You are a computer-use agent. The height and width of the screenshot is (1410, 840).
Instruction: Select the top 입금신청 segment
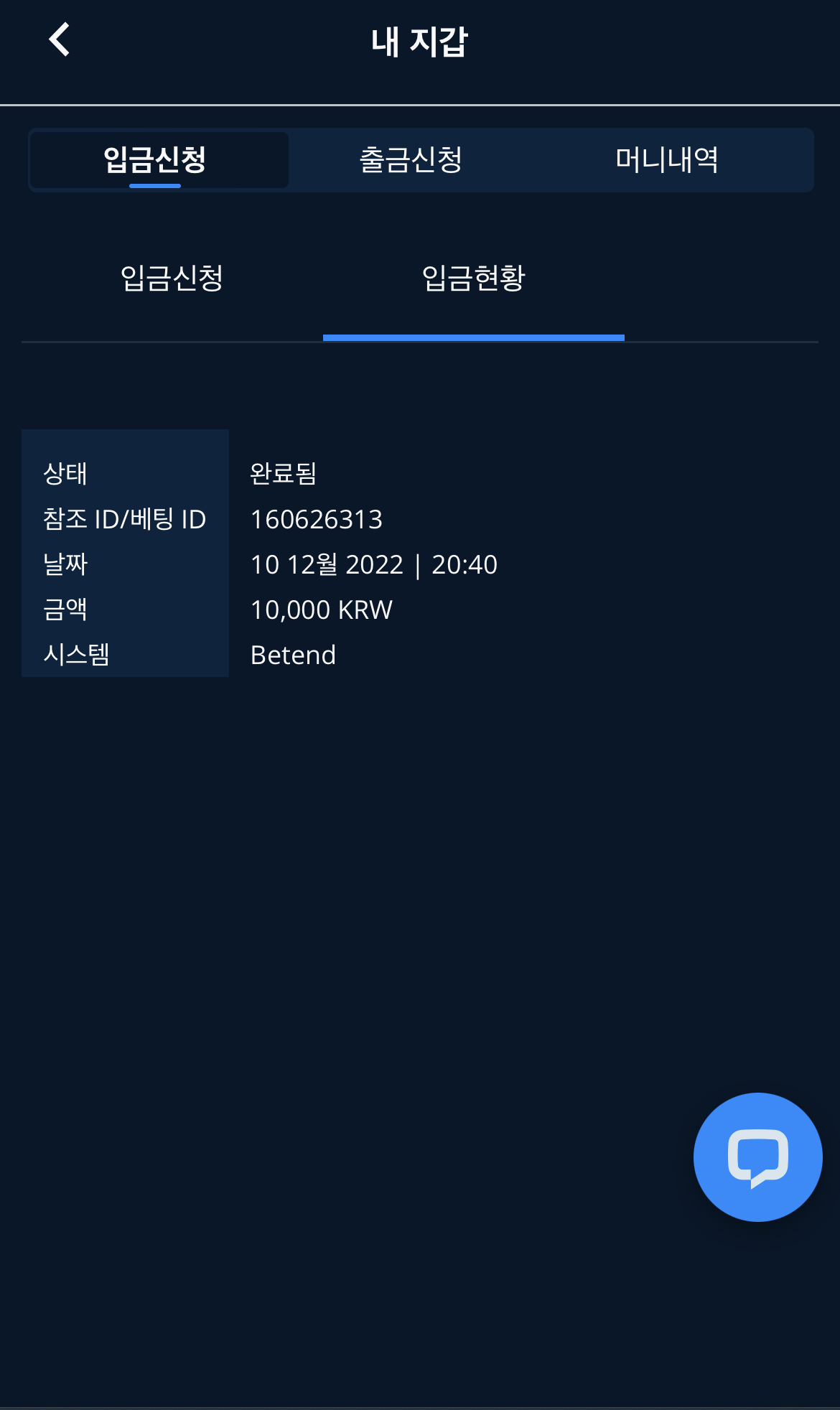pos(155,159)
